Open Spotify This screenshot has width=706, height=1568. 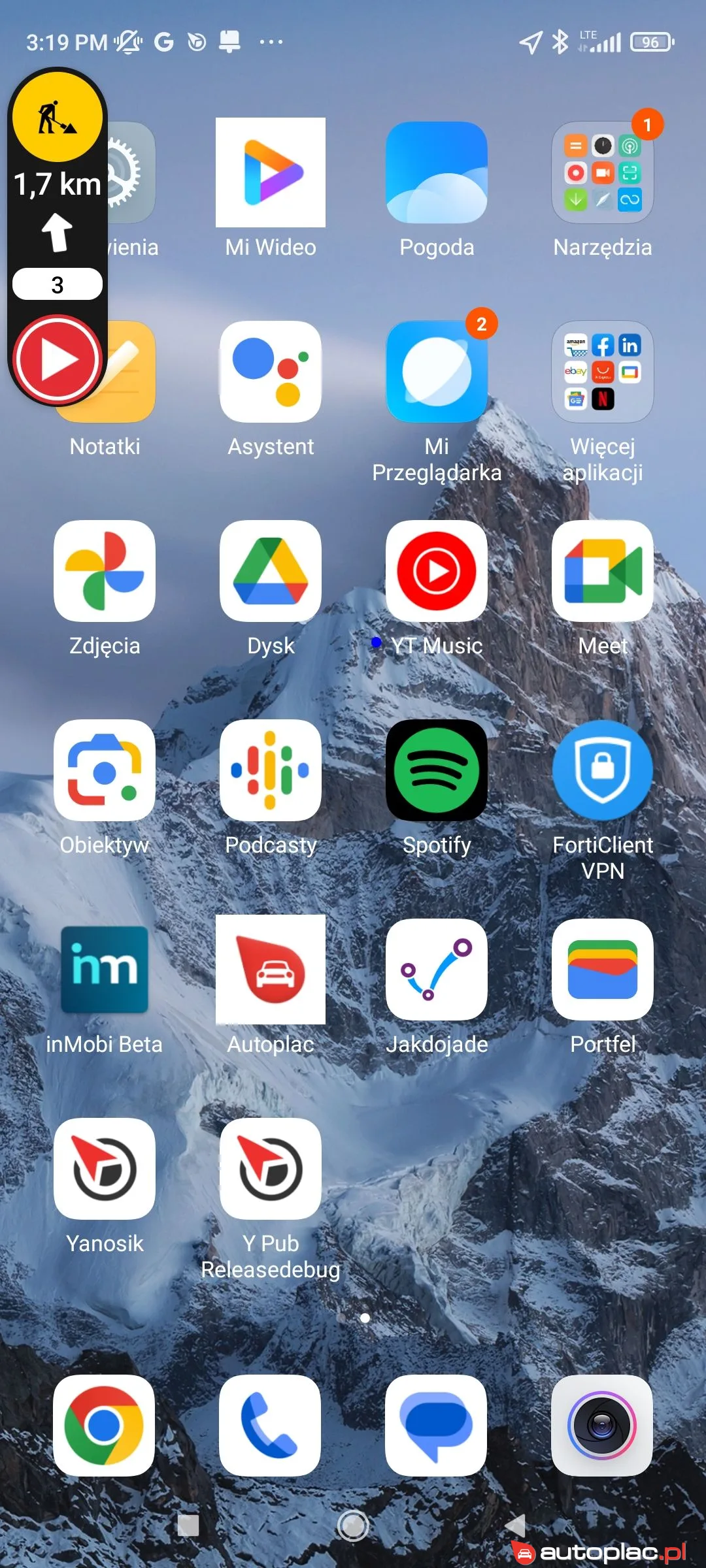click(437, 771)
